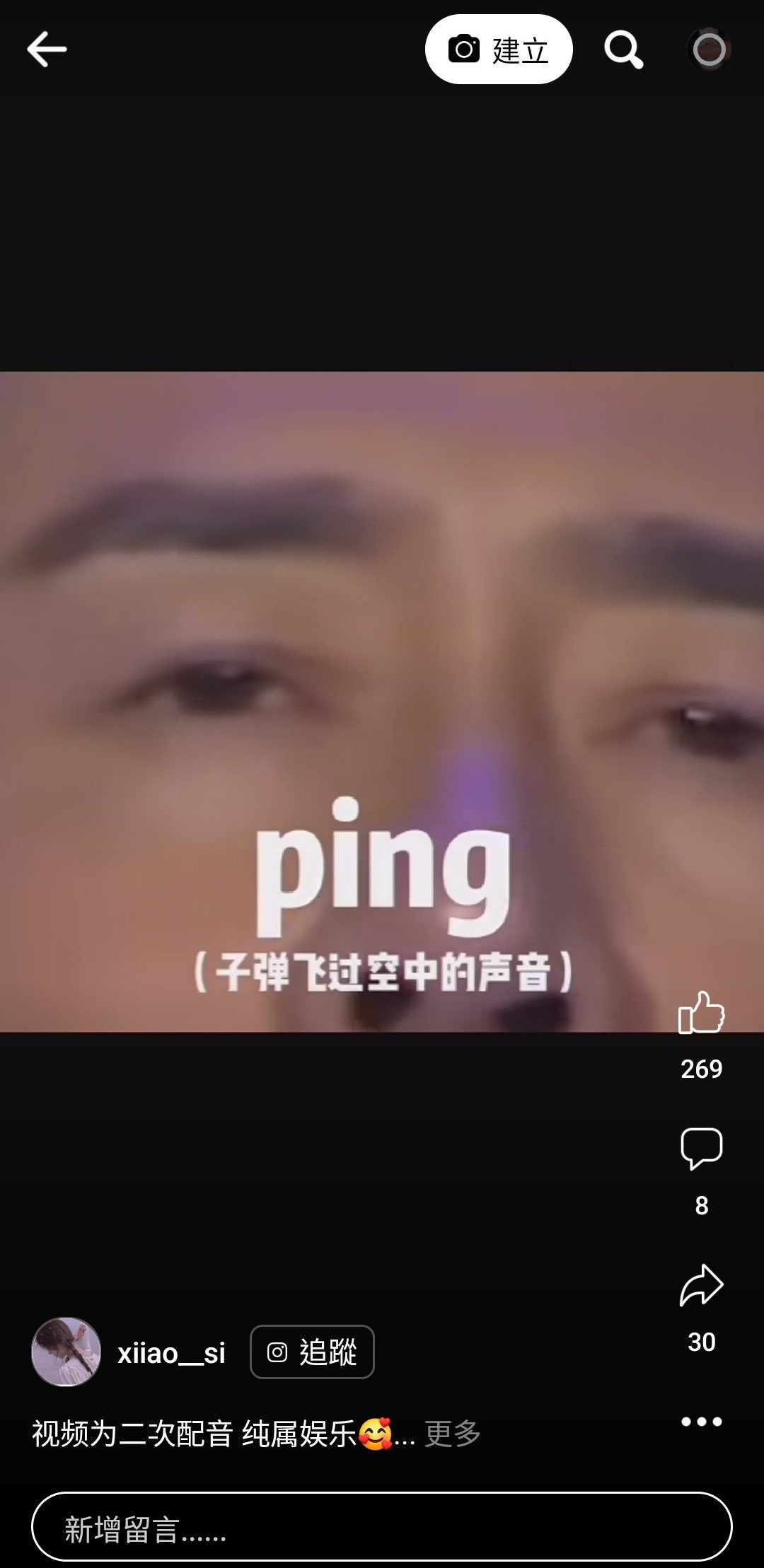Expand the caption with 更多
This screenshot has height=1568, width=764.
(453, 1434)
